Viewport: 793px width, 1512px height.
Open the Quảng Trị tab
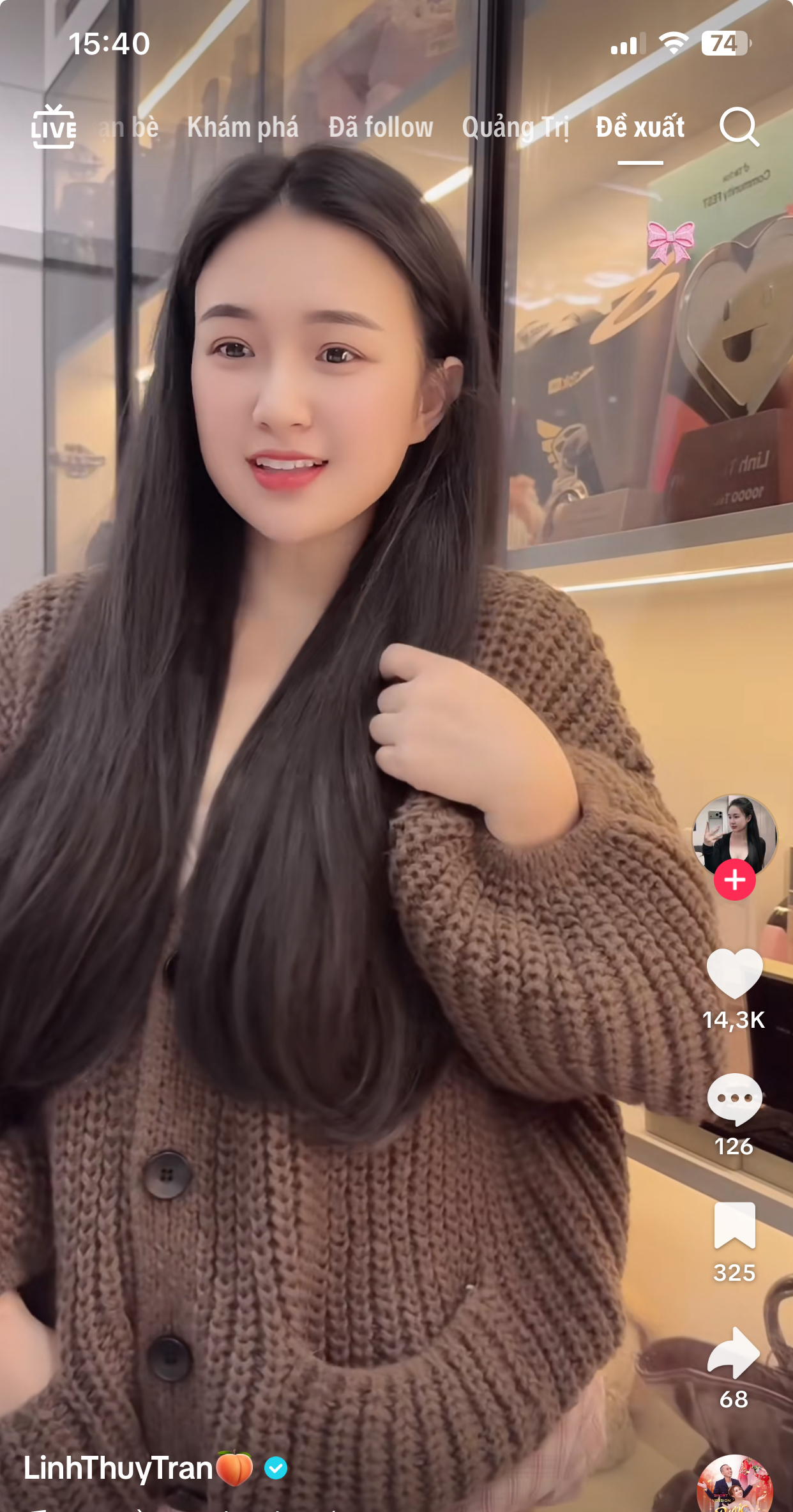pos(515,127)
